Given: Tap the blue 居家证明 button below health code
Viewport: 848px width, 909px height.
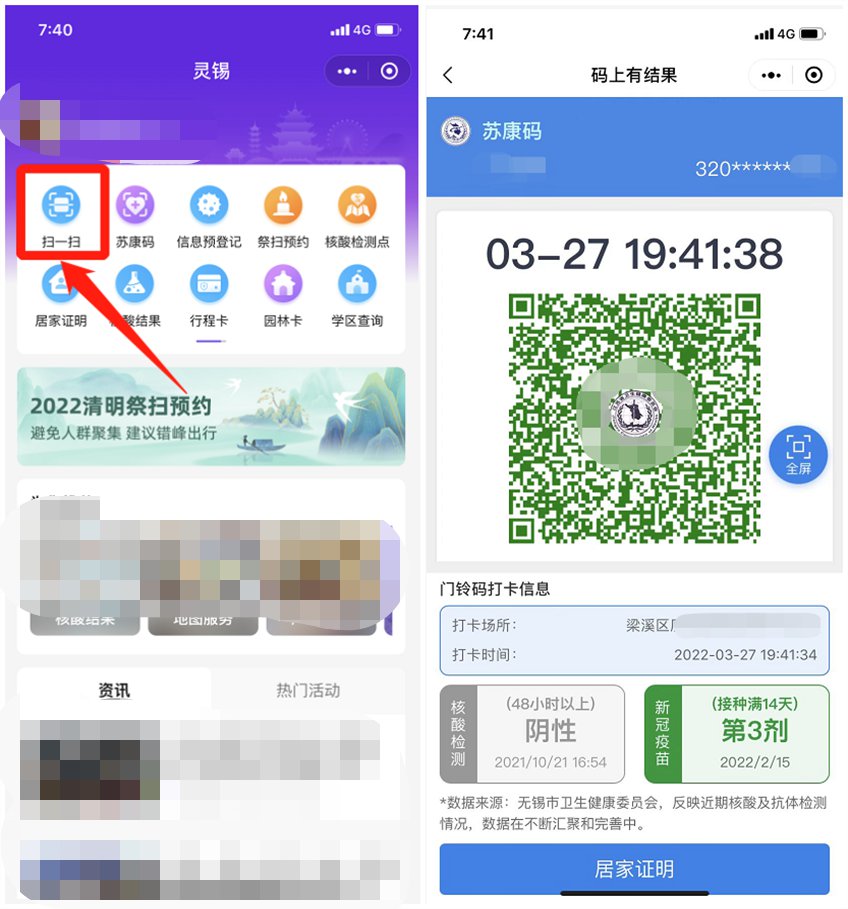Looking at the screenshot, I should [634, 868].
